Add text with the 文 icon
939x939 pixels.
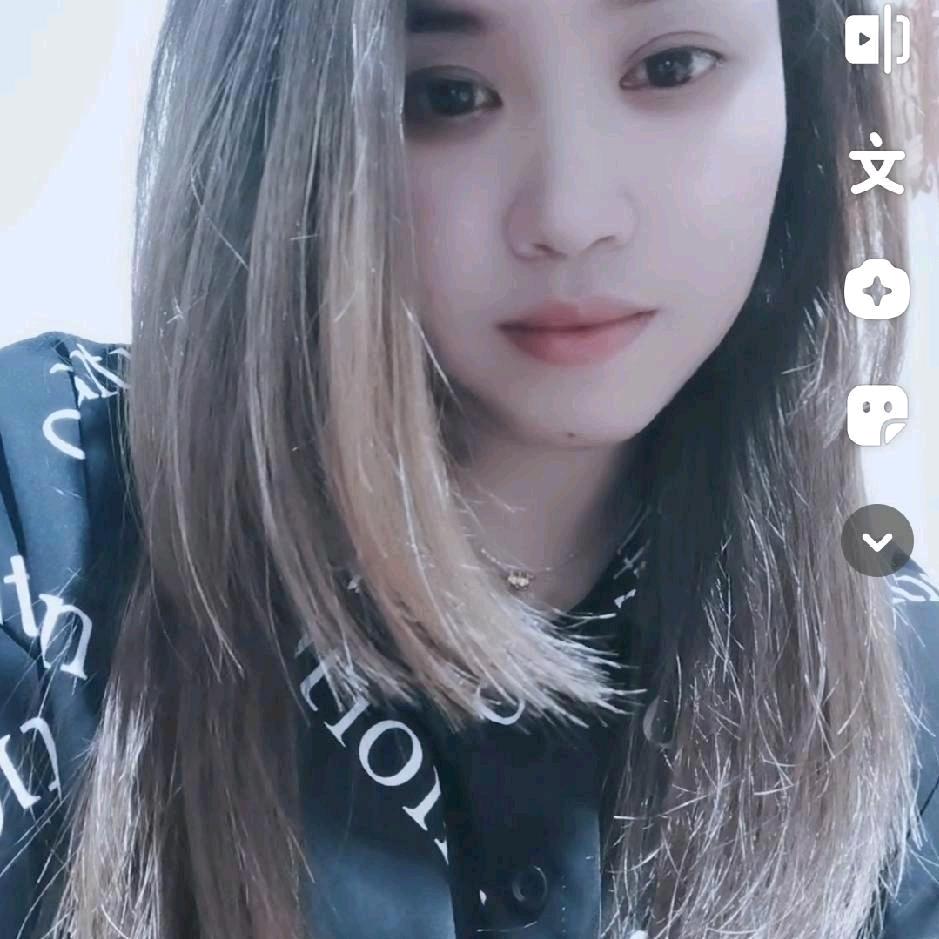coord(877,164)
